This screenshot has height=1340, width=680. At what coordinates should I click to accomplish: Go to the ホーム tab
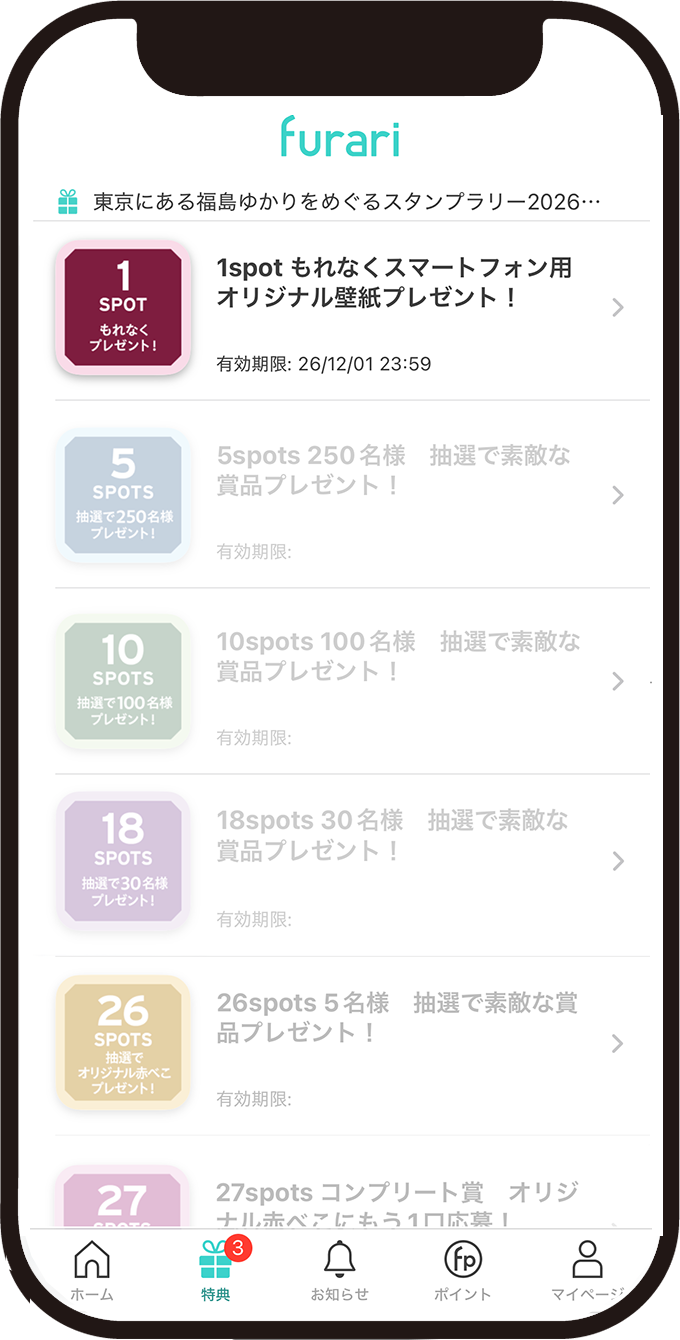pyautogui.click(x=92, y=1270)
